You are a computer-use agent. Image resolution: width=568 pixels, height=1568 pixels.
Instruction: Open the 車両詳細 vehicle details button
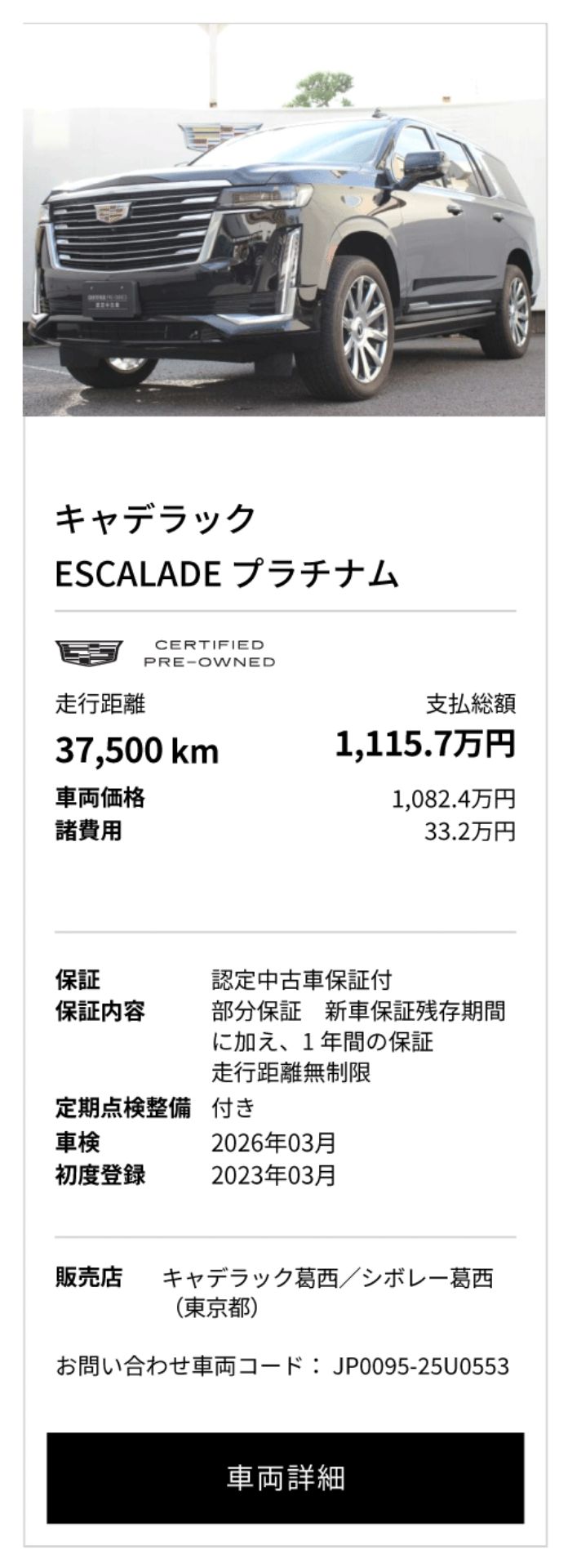coord(285,1477)
